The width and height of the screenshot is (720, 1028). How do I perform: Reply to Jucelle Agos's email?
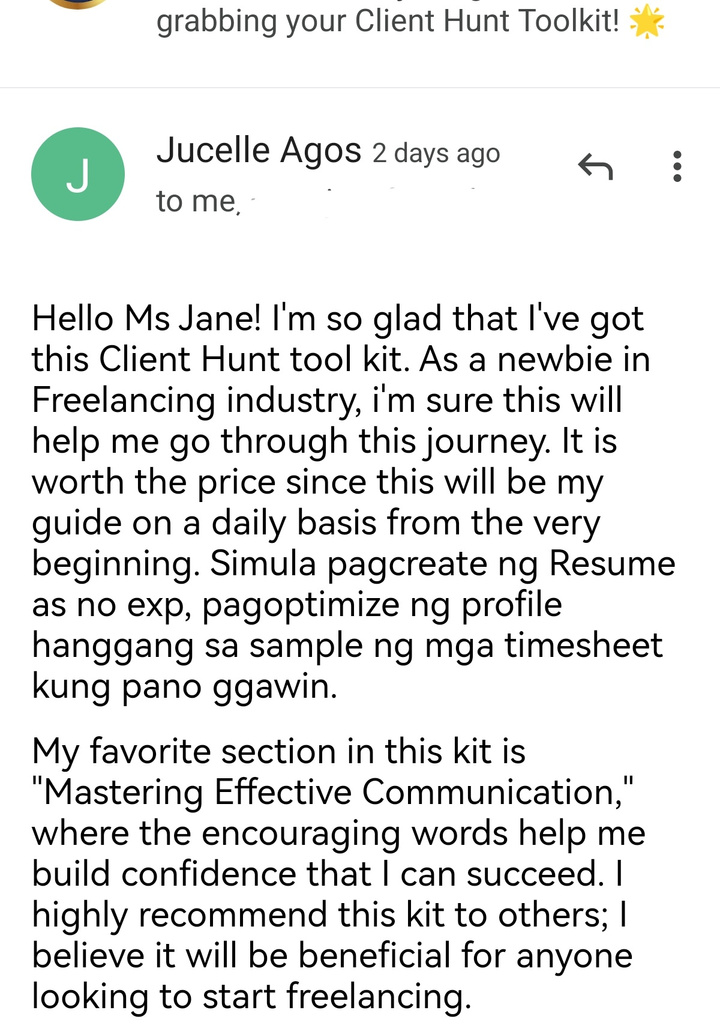click(596, 167)
